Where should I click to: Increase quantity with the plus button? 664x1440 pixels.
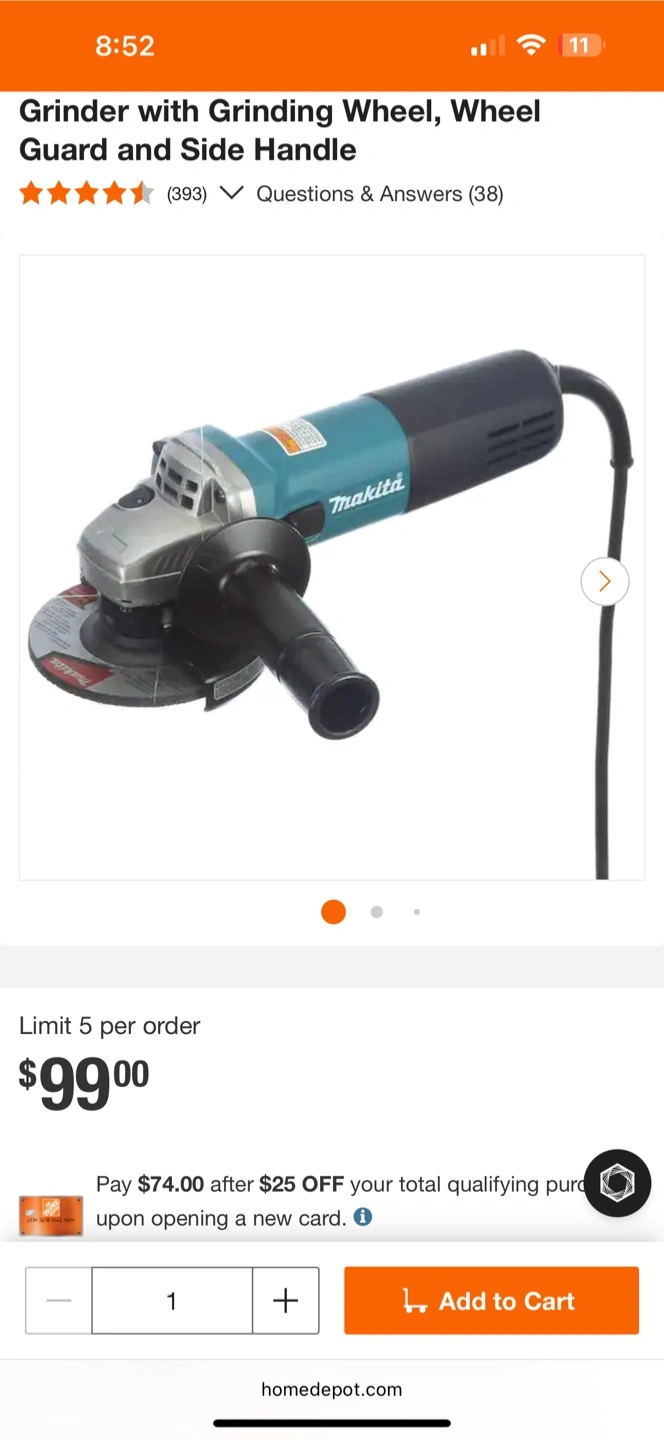(286, 1300)
